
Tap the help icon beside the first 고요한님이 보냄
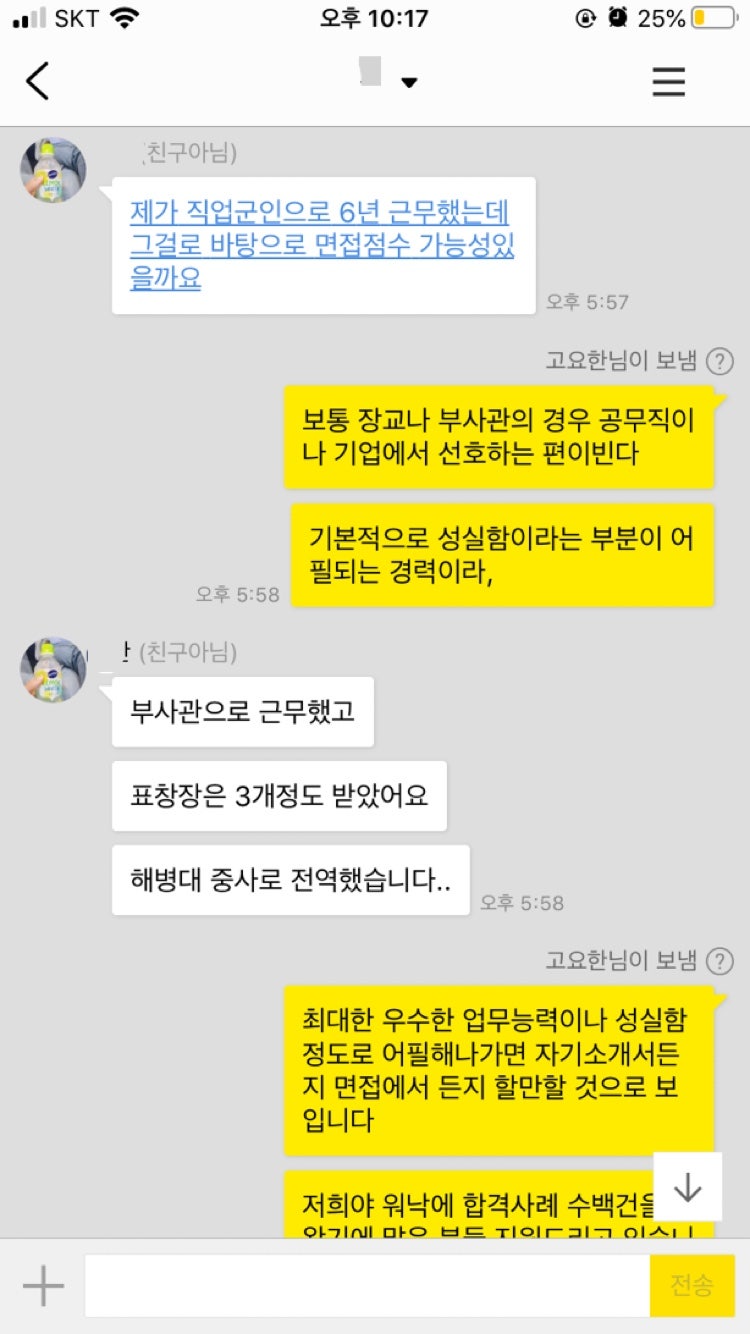pyautogui.click(x=719, y=361)
